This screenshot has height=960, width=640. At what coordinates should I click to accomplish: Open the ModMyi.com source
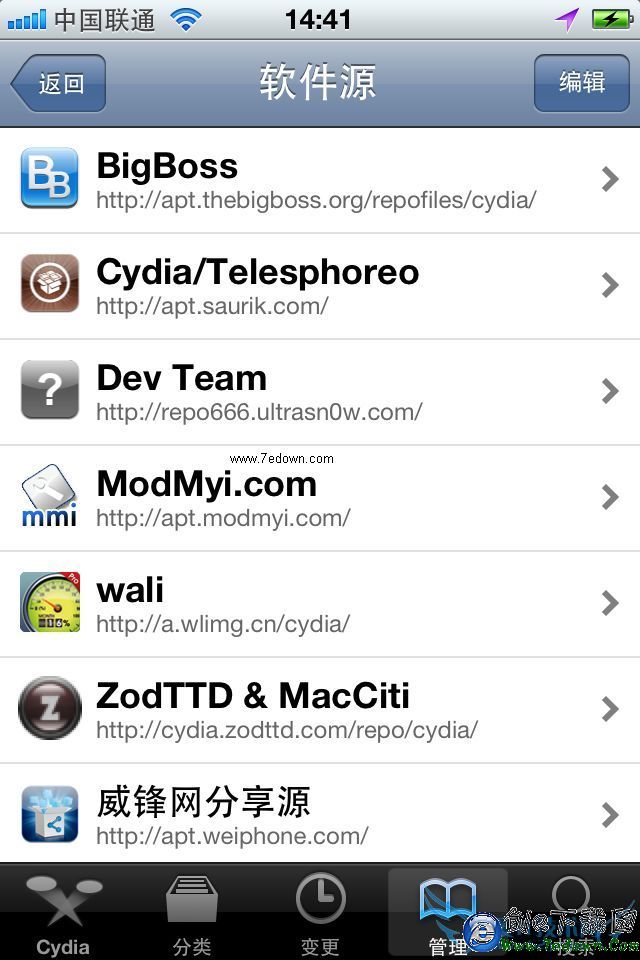click(320, 498)
